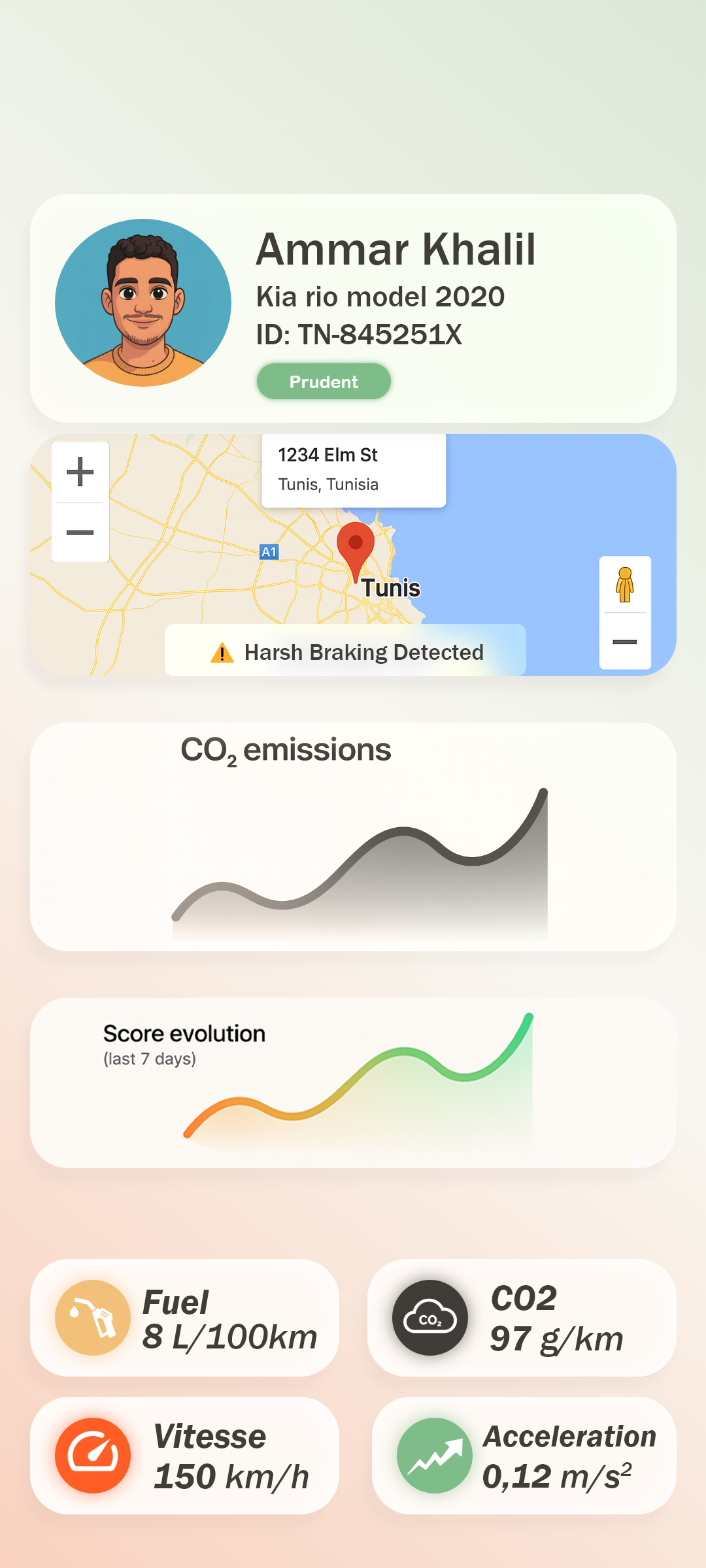
Task: Zoom in on the map
Action: click(x=80, y=472)
